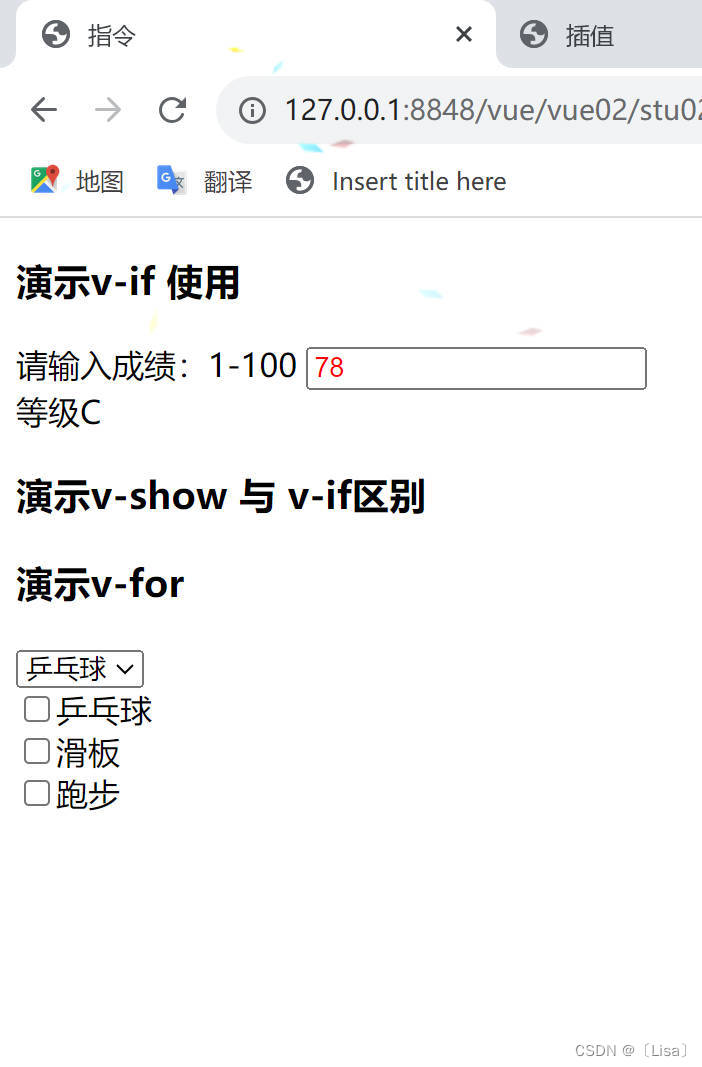Go back to previous page

[44, 110]
